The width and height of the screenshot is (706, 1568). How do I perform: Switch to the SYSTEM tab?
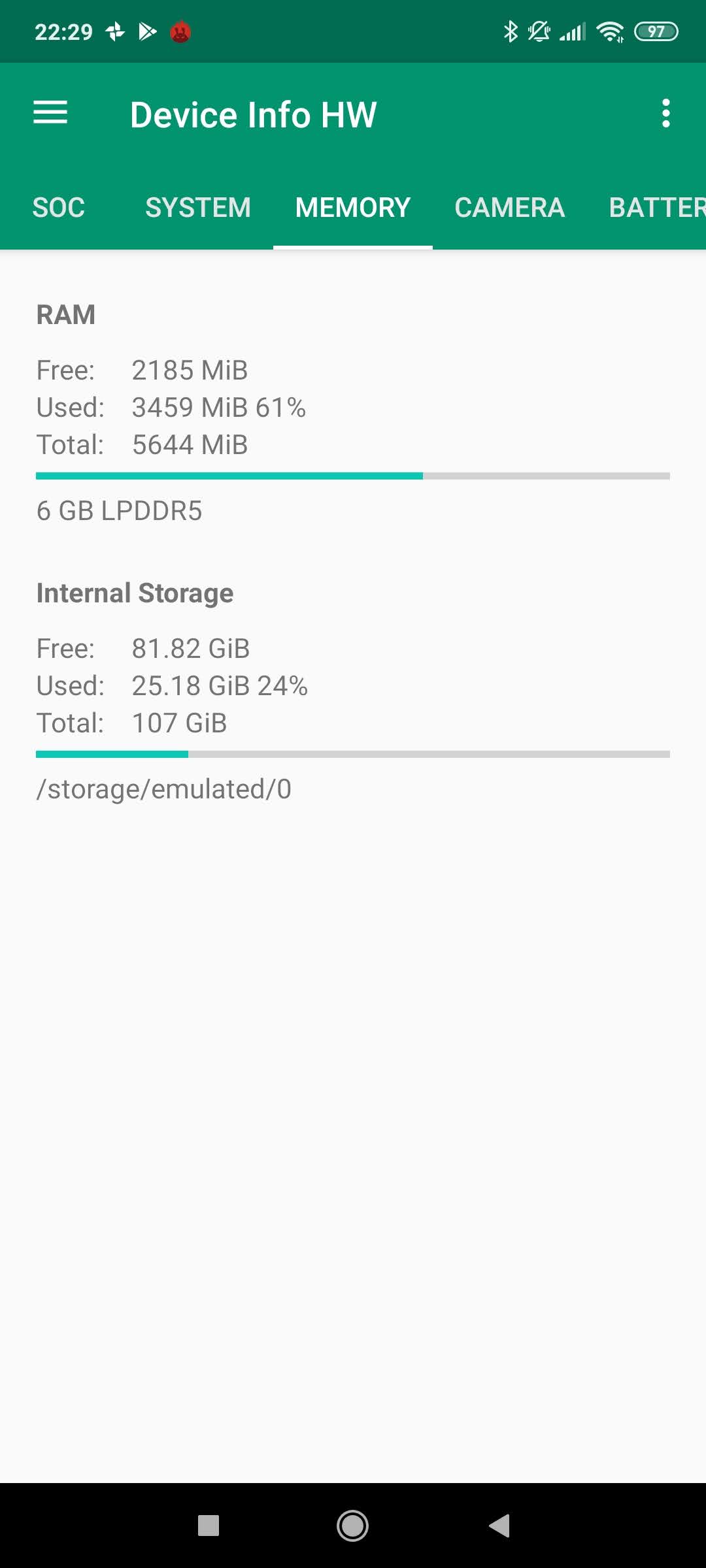click(x=198, y=208)
